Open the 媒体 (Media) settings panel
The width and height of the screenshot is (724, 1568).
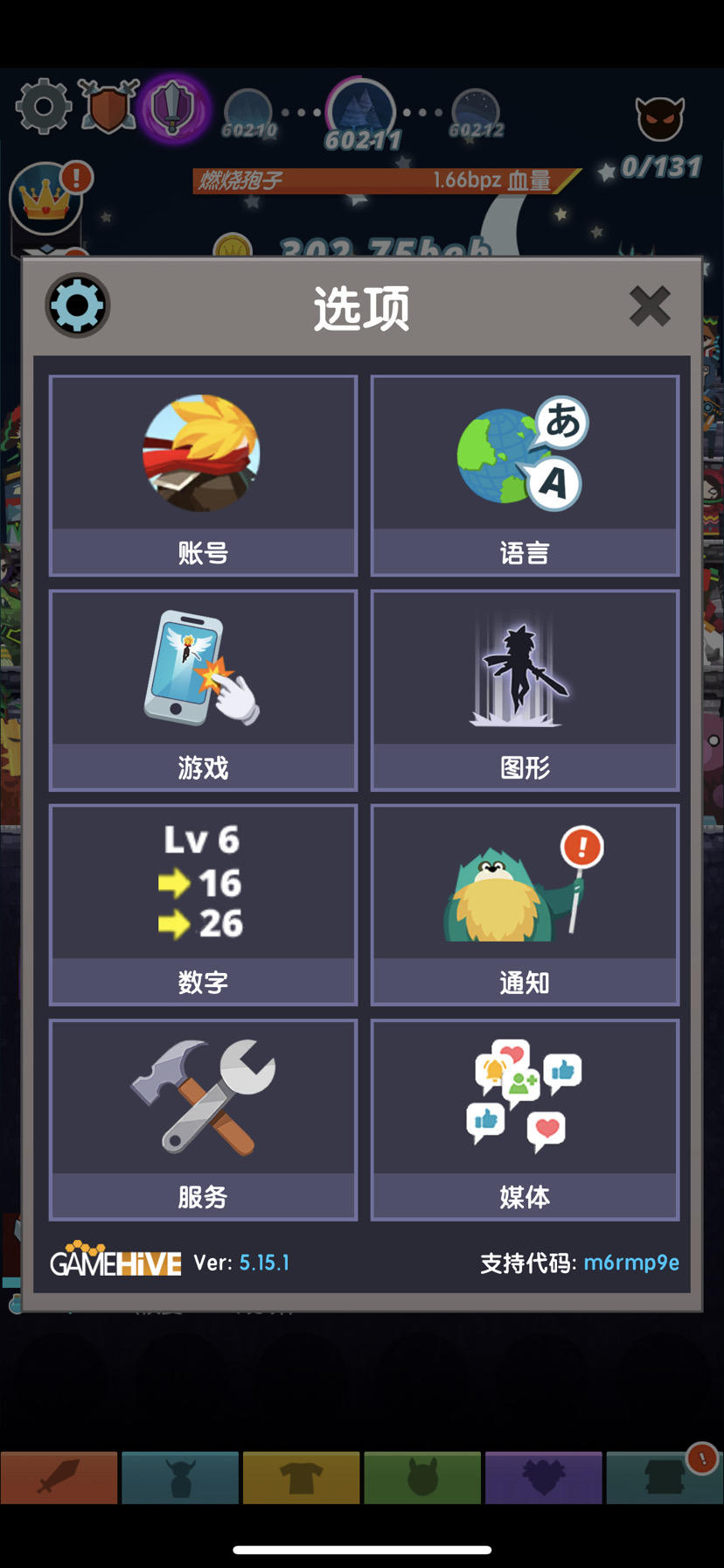pos(525,1120)
